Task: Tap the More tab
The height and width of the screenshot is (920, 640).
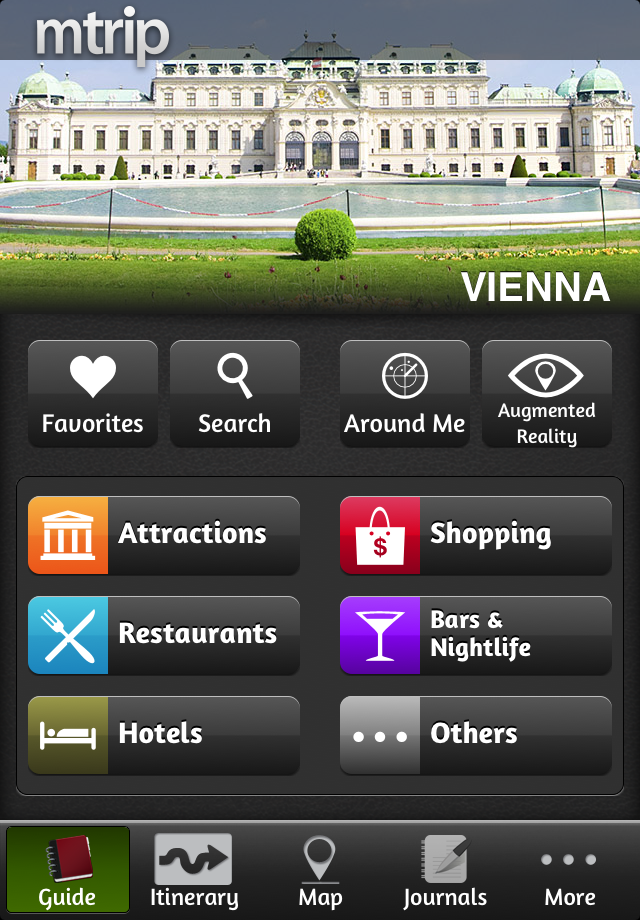Action: [570, 870]
